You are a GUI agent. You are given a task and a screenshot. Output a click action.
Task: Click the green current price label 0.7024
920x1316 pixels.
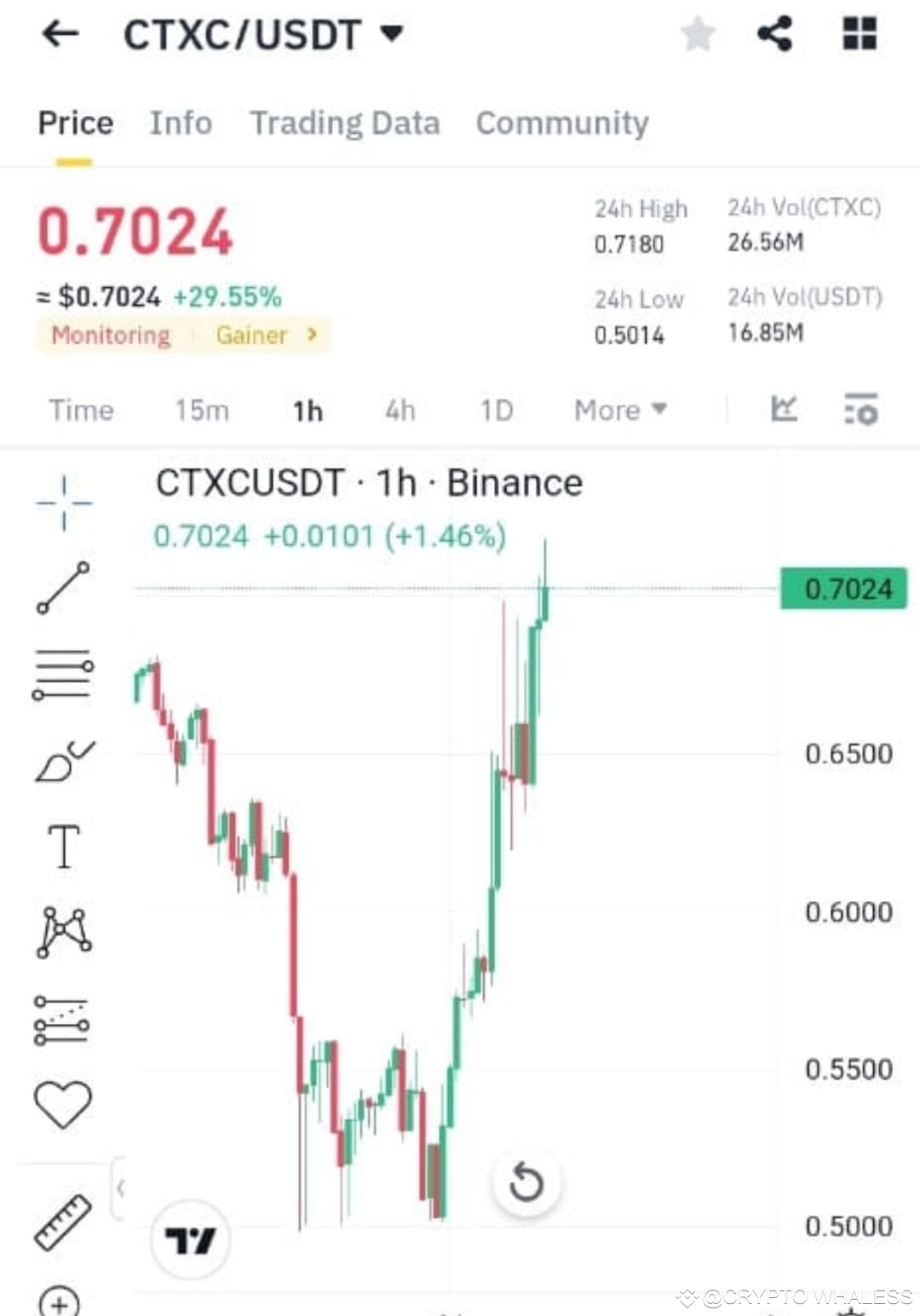click(x=845, y=589)
